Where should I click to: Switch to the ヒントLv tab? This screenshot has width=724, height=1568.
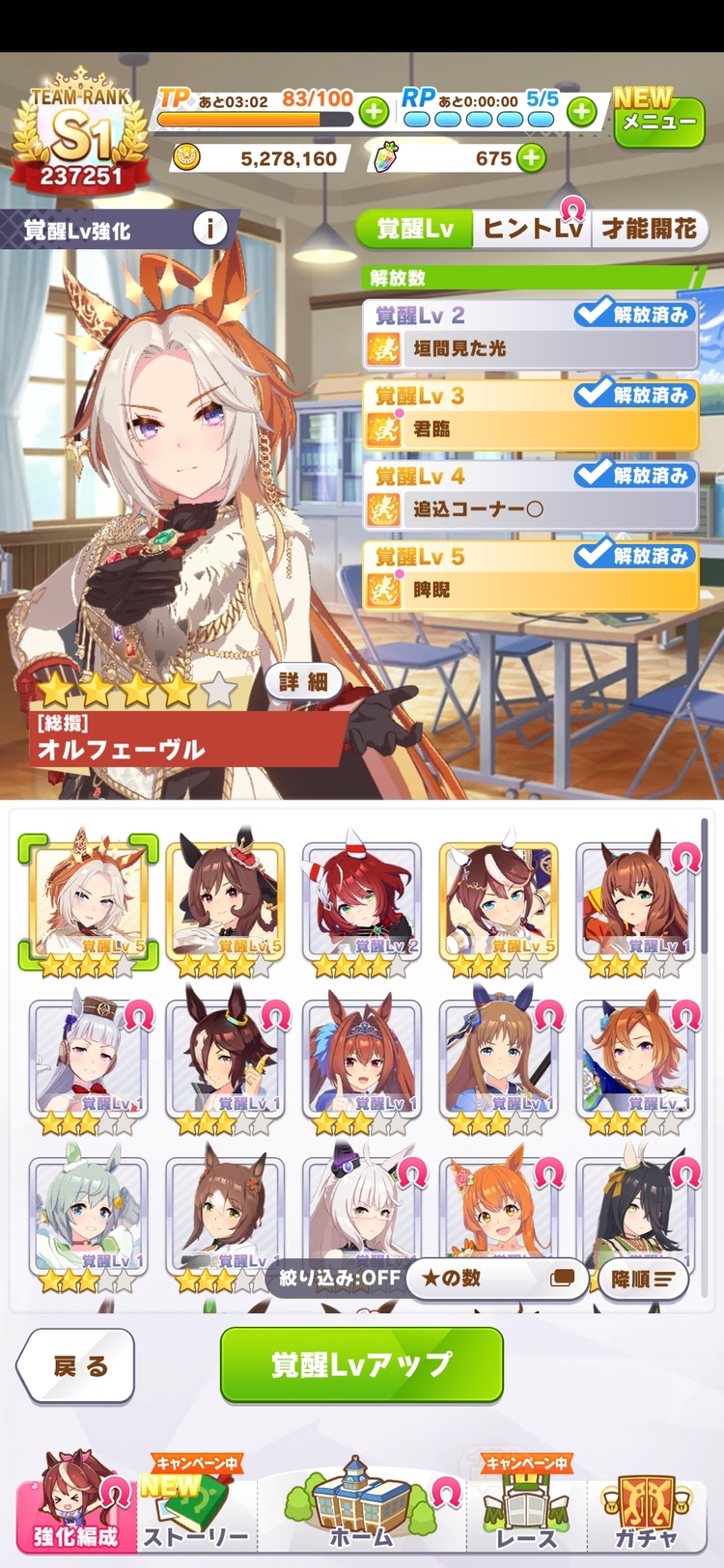click(531, 229)
